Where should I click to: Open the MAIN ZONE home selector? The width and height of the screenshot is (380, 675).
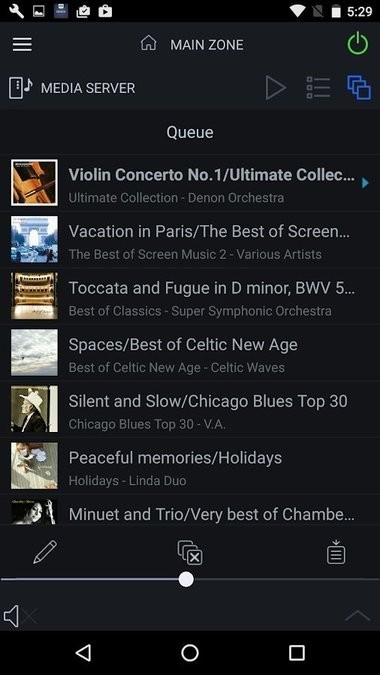pos(192,44)
